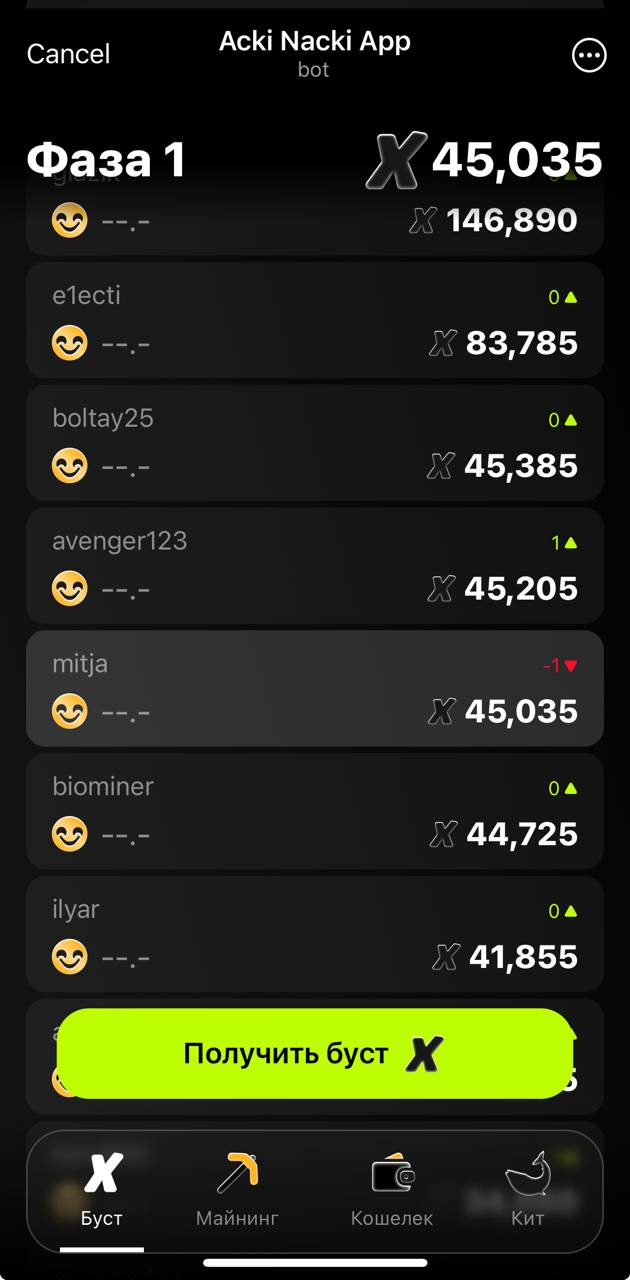This screenshot has height=1280, width=630.
Task: Switch to the Майнинг tab
Action: [x=237, y=1190]
